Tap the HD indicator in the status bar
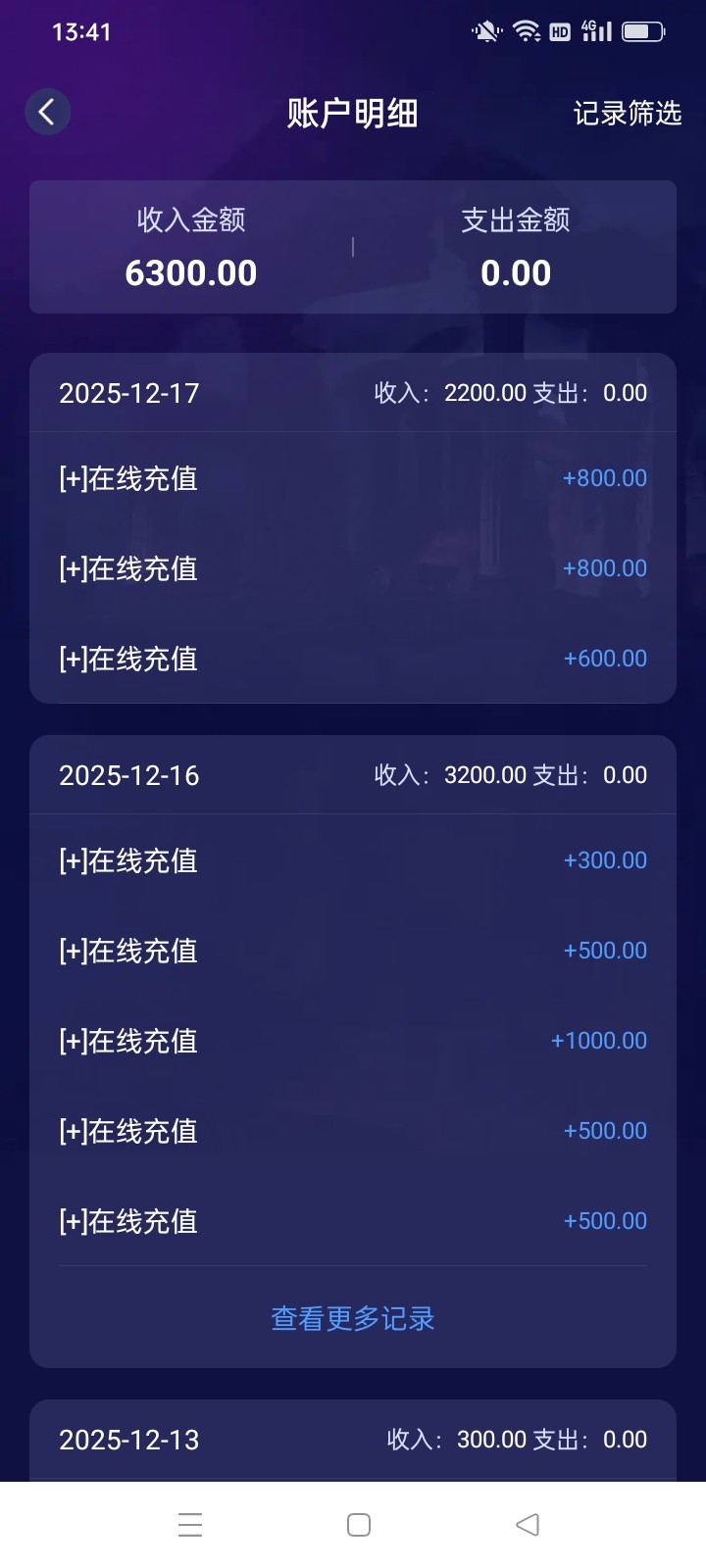The image size is (706, 1568). pos(561,31)
